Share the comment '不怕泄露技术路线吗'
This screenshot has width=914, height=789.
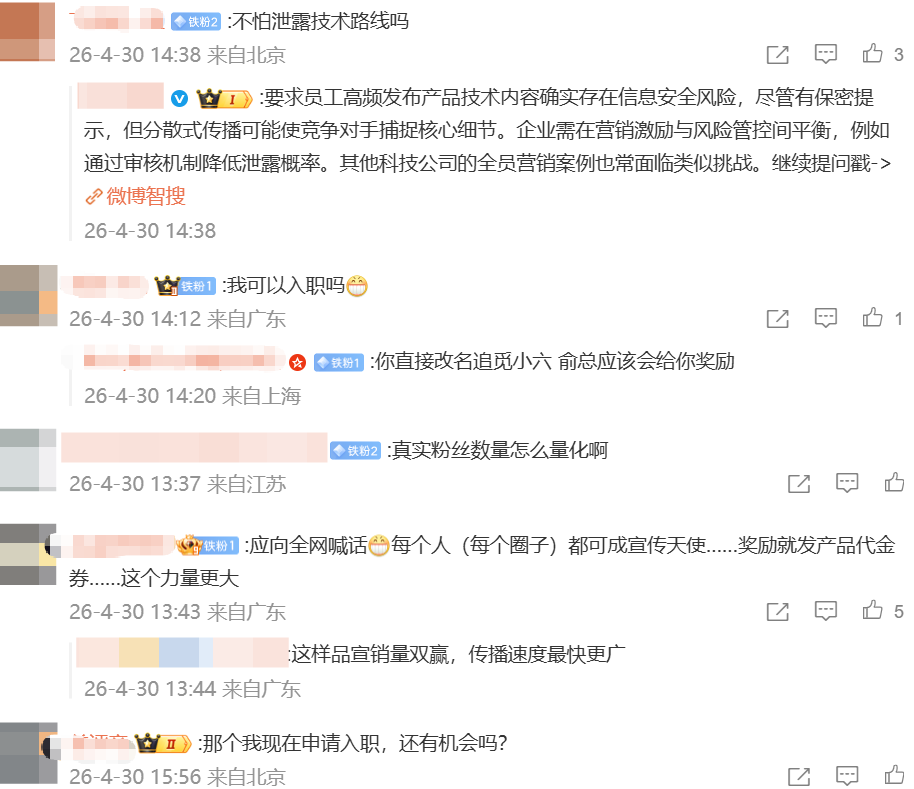click(777, 55)
